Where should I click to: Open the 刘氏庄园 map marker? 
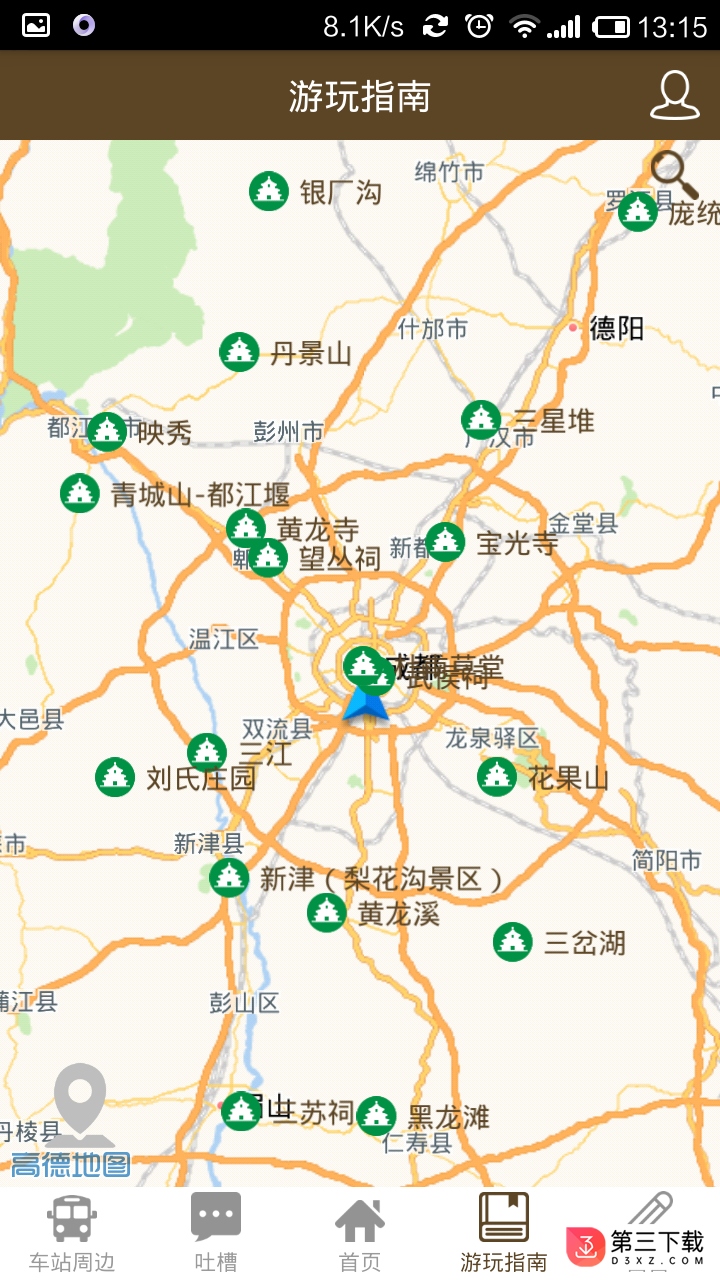115,777
